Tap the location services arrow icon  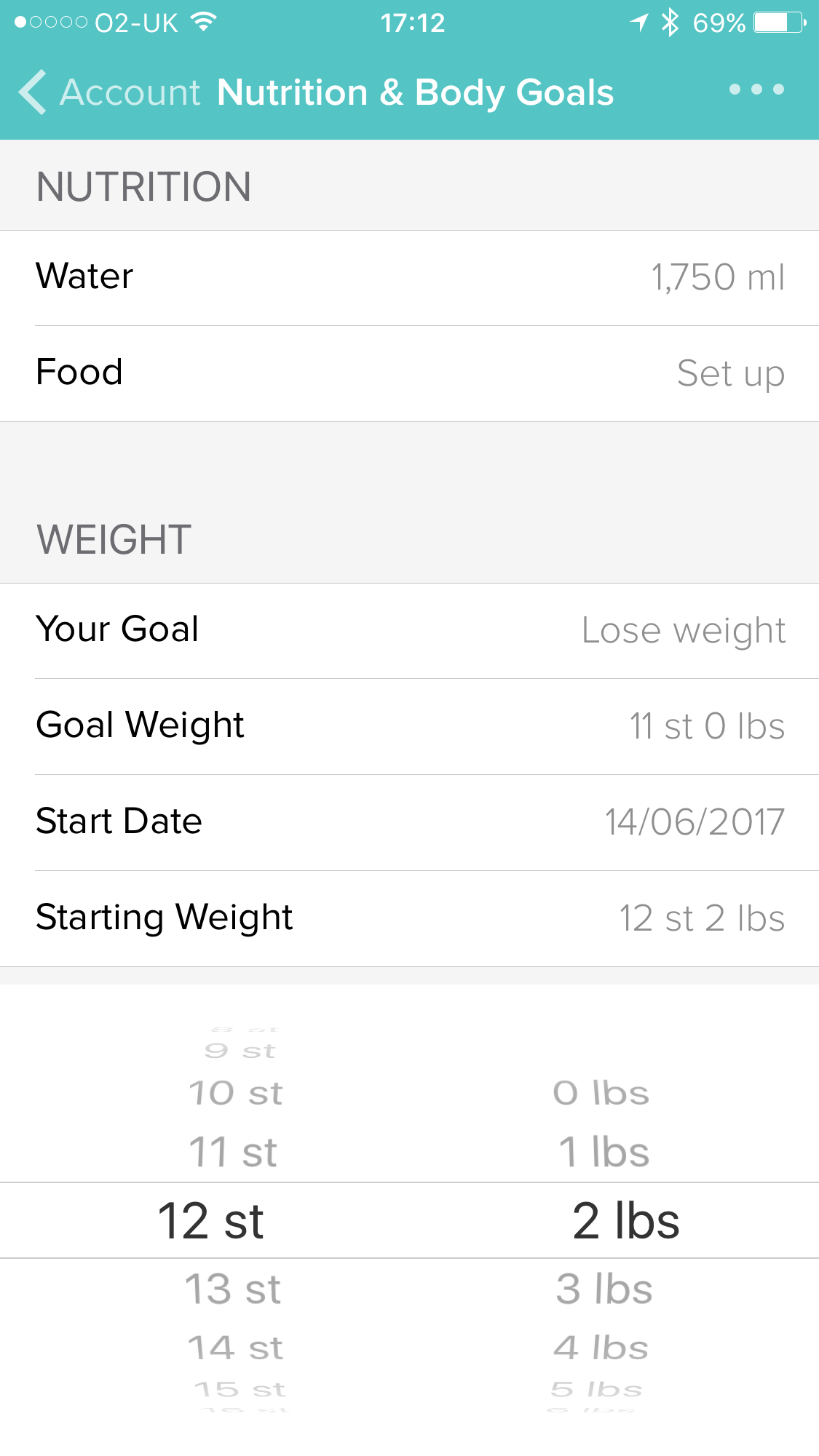tap(639, 23)
